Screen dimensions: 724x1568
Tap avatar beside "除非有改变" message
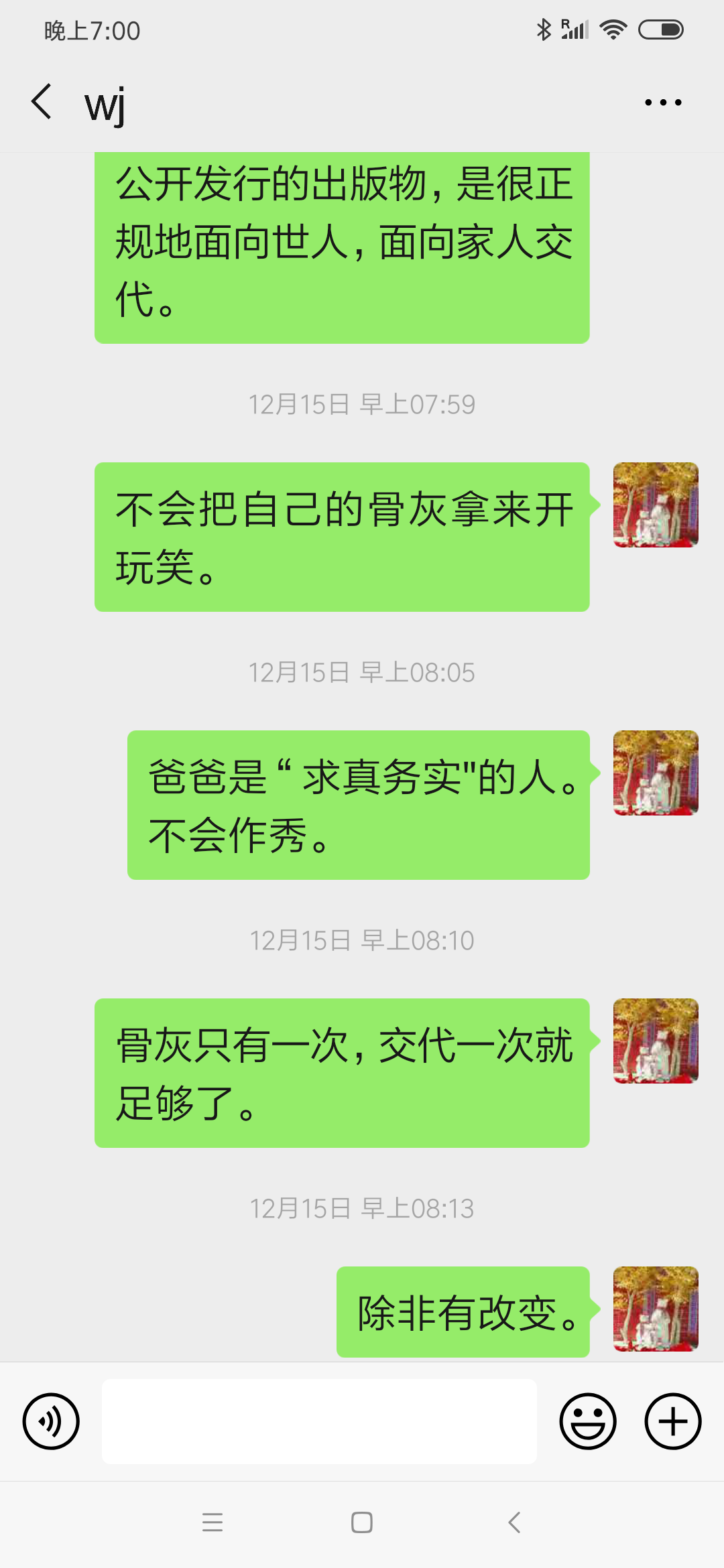tap(656, 1309)
